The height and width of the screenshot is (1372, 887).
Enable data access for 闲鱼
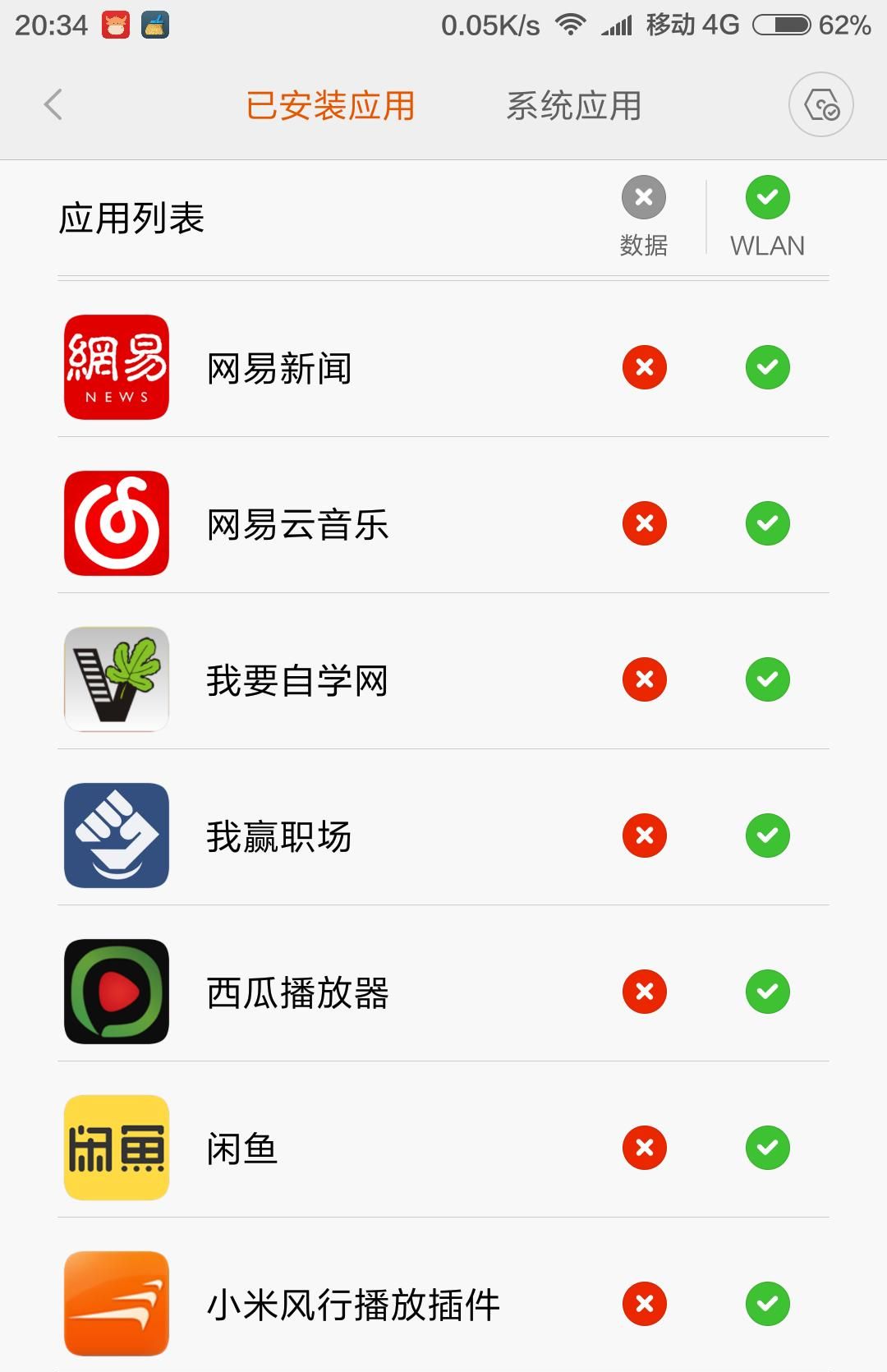coord(644,1148)
